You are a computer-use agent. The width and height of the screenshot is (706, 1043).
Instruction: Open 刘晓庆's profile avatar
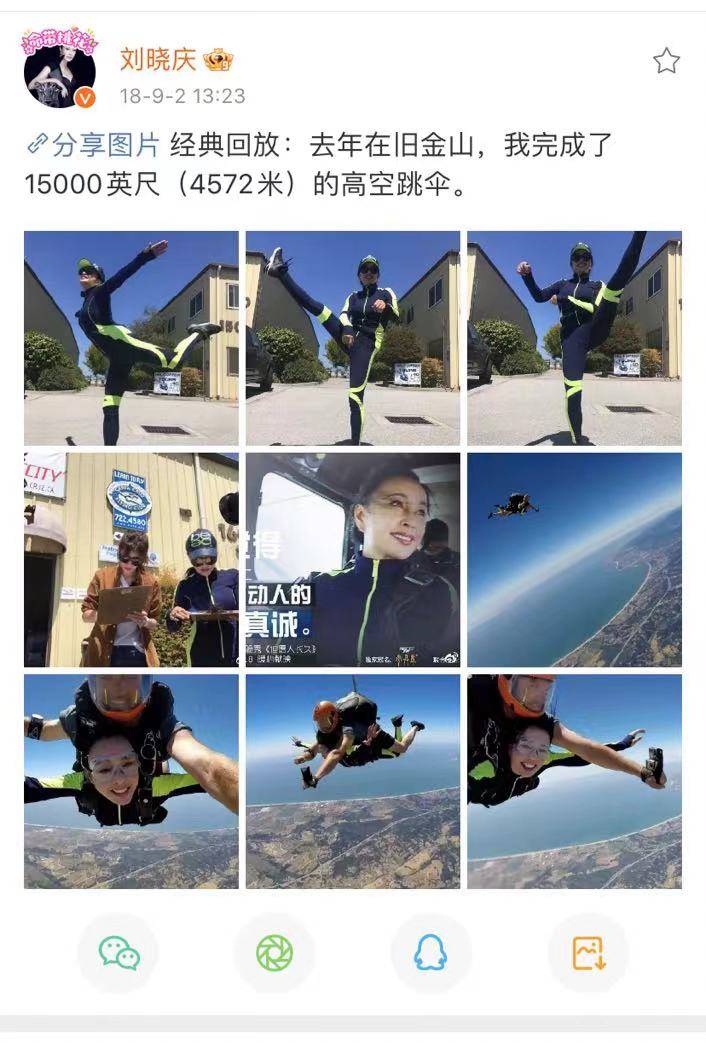(60, 68)
